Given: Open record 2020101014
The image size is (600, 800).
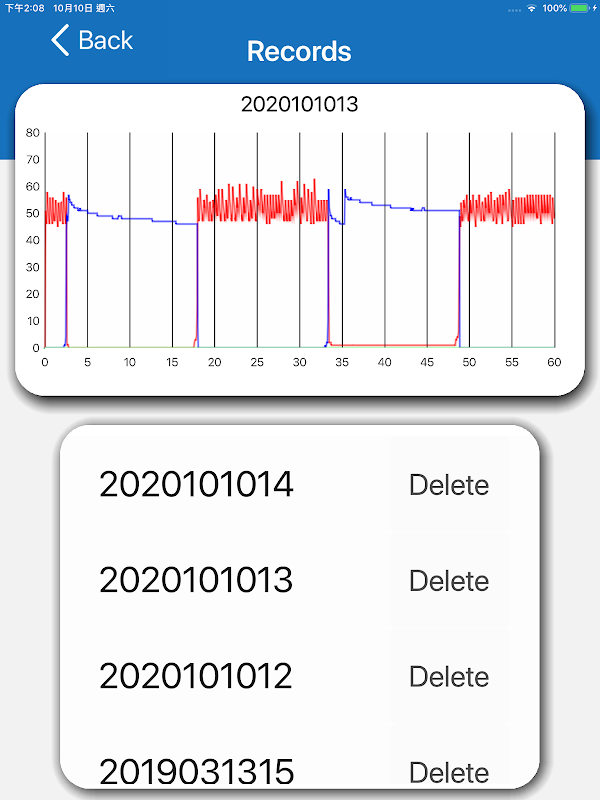Looking at the screenshot, I should [196, 485].
